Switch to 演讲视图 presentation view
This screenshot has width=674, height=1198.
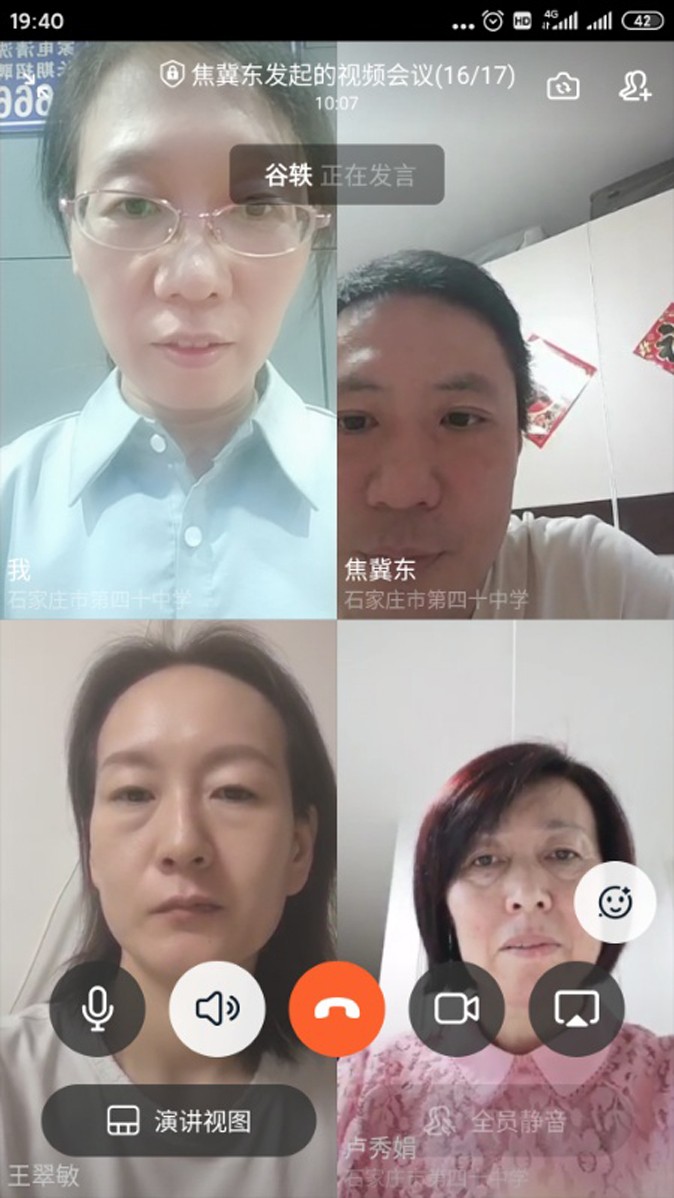(178, 1121)
